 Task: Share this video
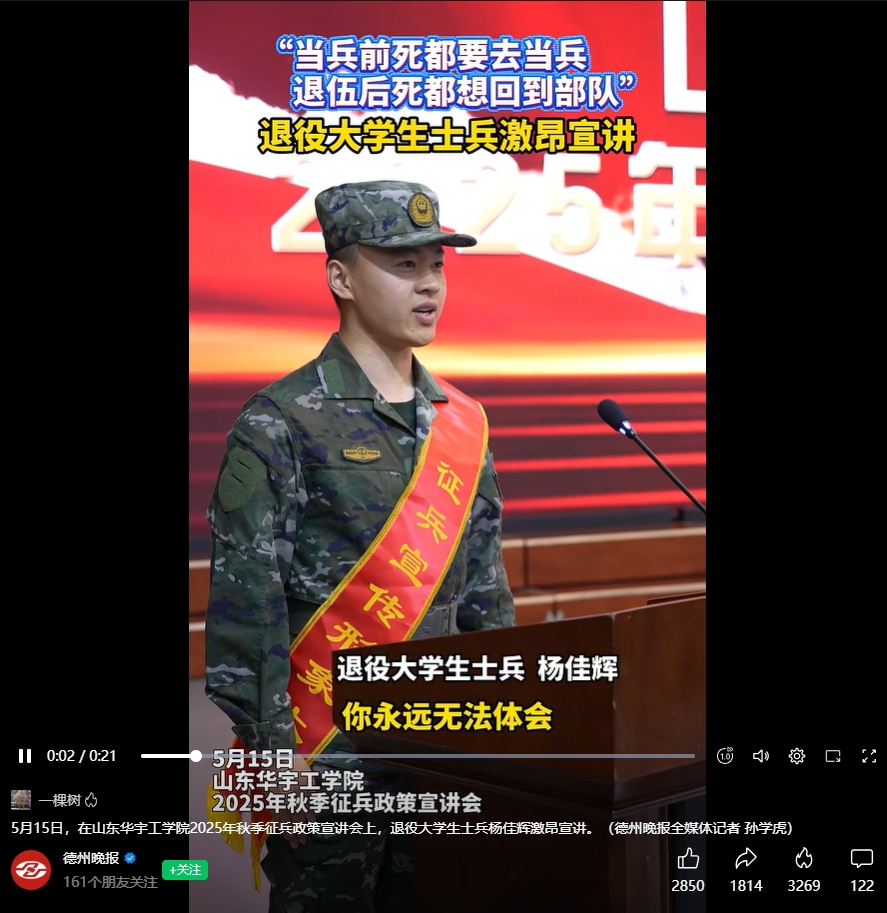746,859
